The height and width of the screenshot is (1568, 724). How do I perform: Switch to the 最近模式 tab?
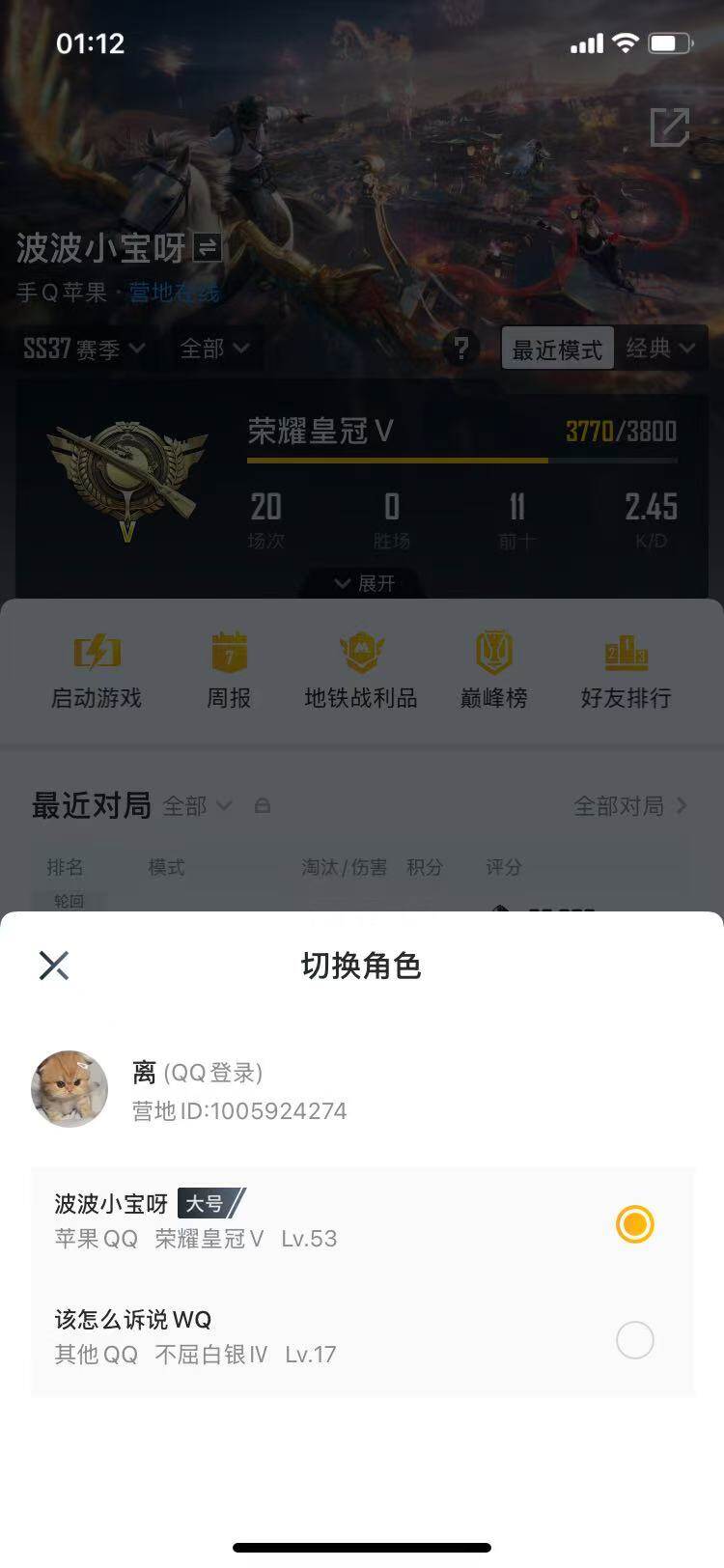(x=558, y=349)
